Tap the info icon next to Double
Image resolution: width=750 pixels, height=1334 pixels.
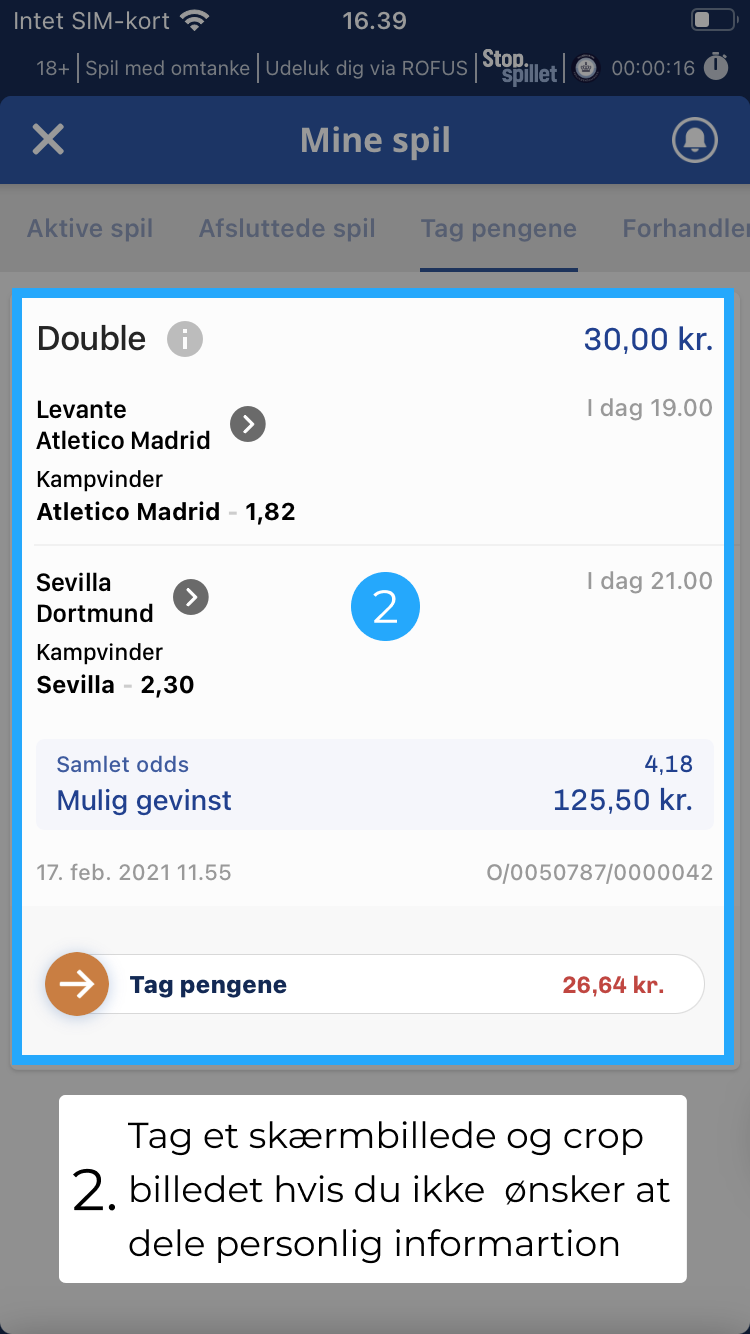tap(185, 339)
